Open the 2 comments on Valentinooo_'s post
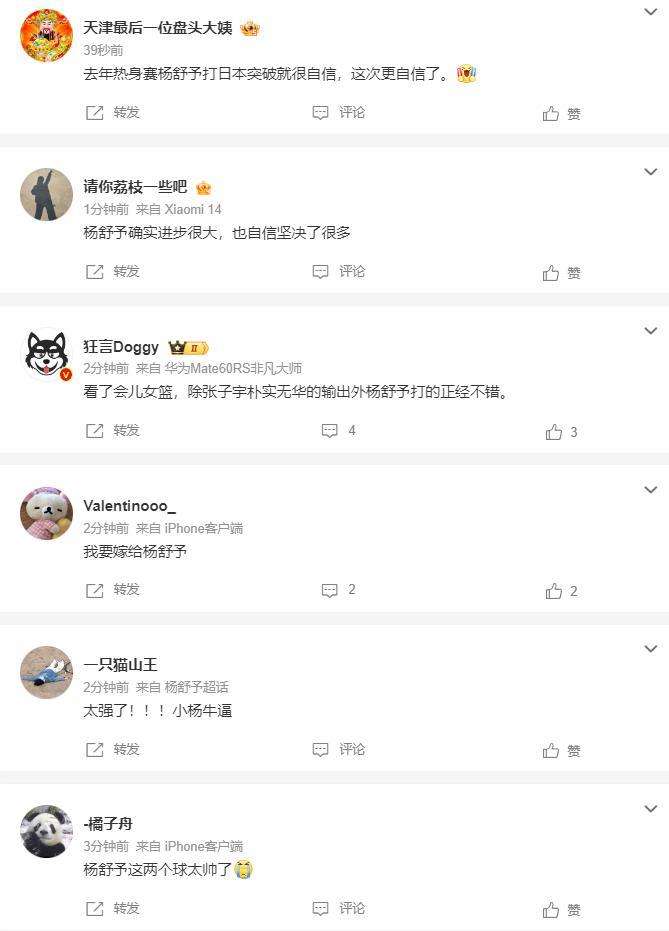 coord(339,590)
